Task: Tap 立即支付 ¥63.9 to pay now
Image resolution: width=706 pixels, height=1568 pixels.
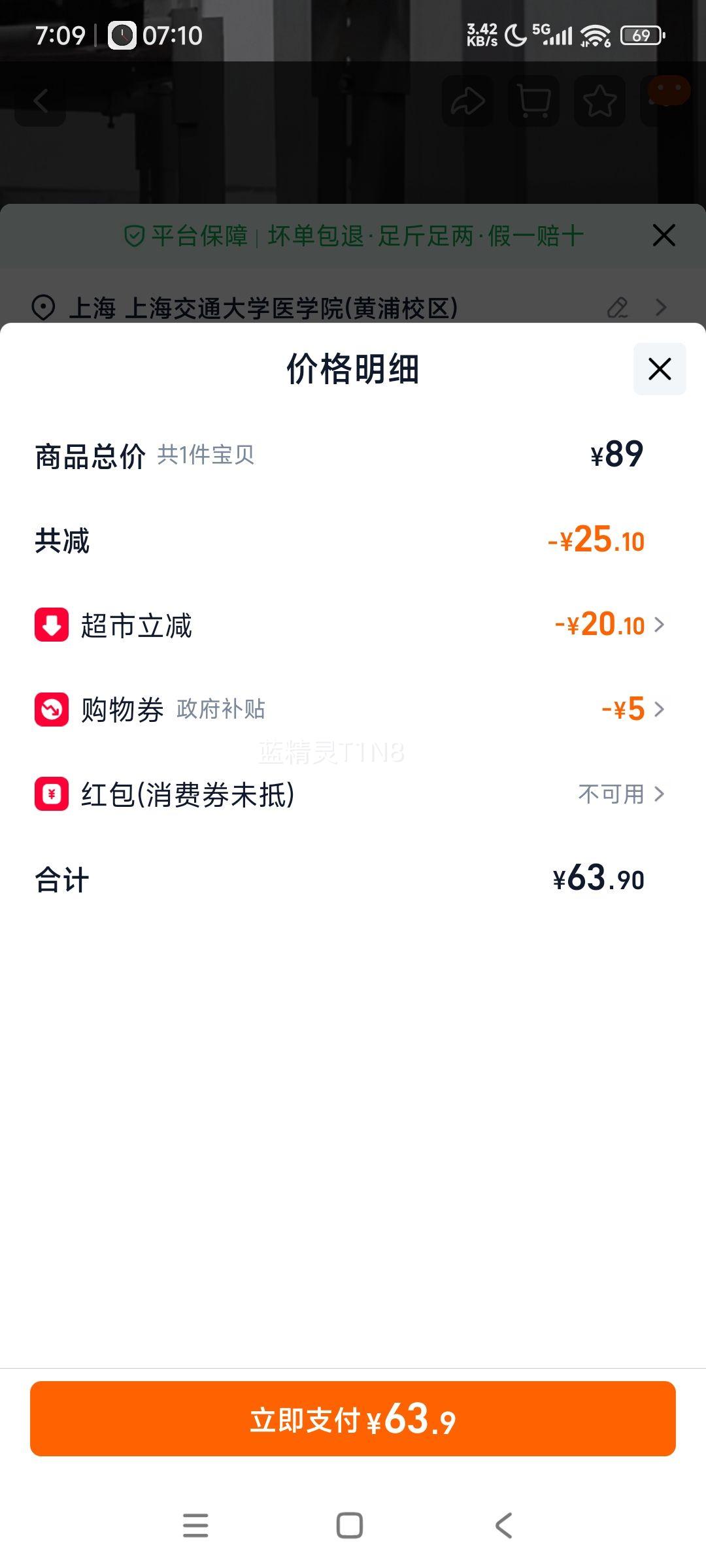Action: click(353, 1418)
